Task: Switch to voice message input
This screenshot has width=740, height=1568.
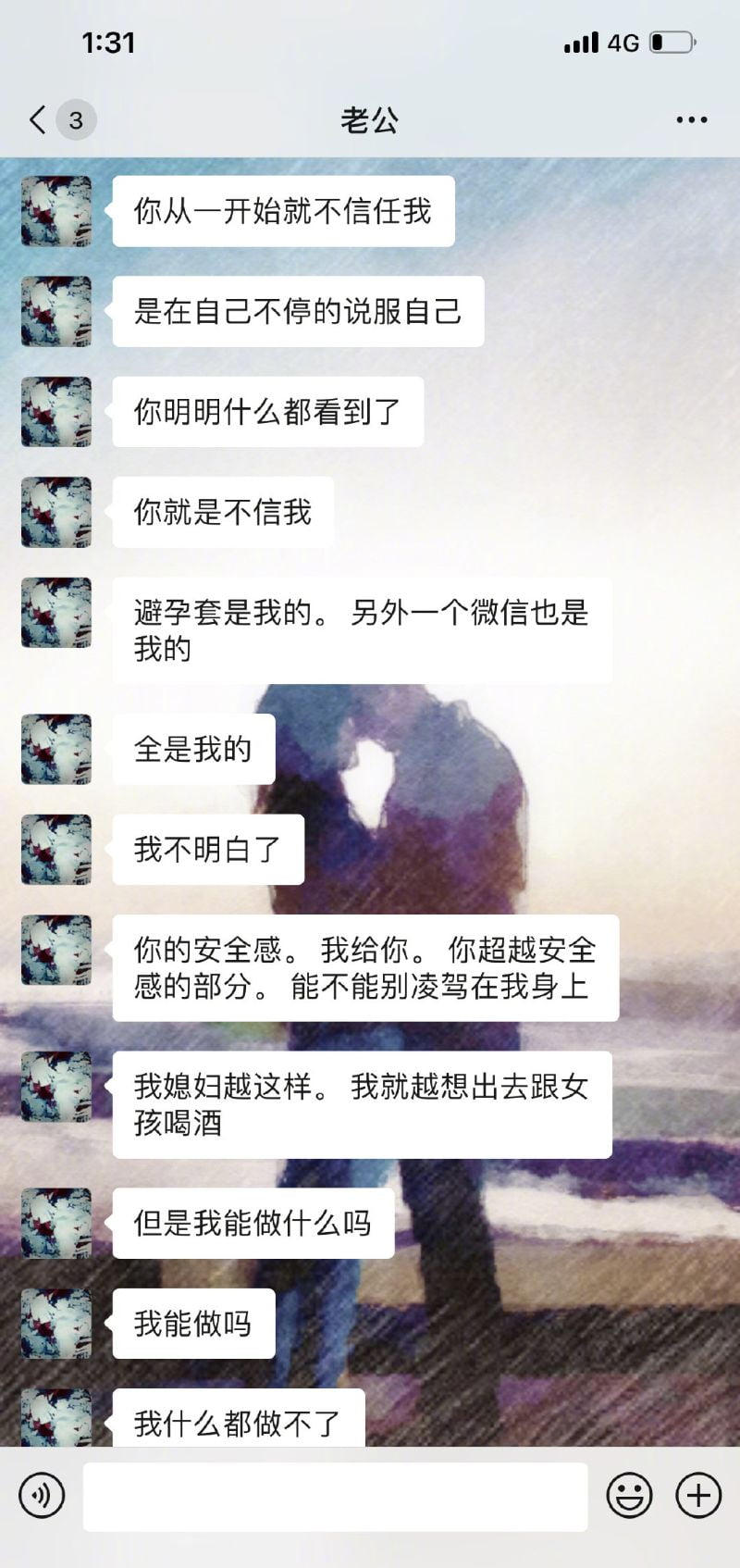Action: click(x=42, y=1495)
